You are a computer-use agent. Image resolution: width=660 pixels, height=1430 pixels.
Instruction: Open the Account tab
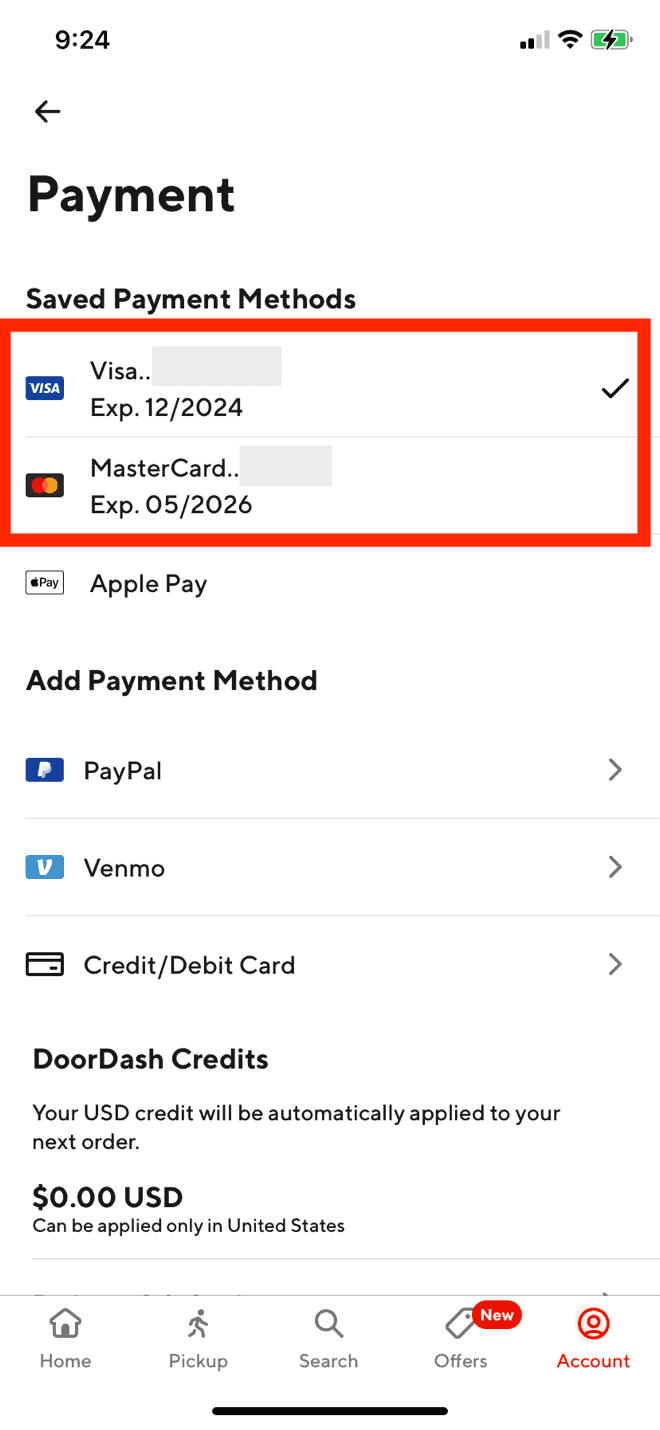click(x=593, y=1339)
